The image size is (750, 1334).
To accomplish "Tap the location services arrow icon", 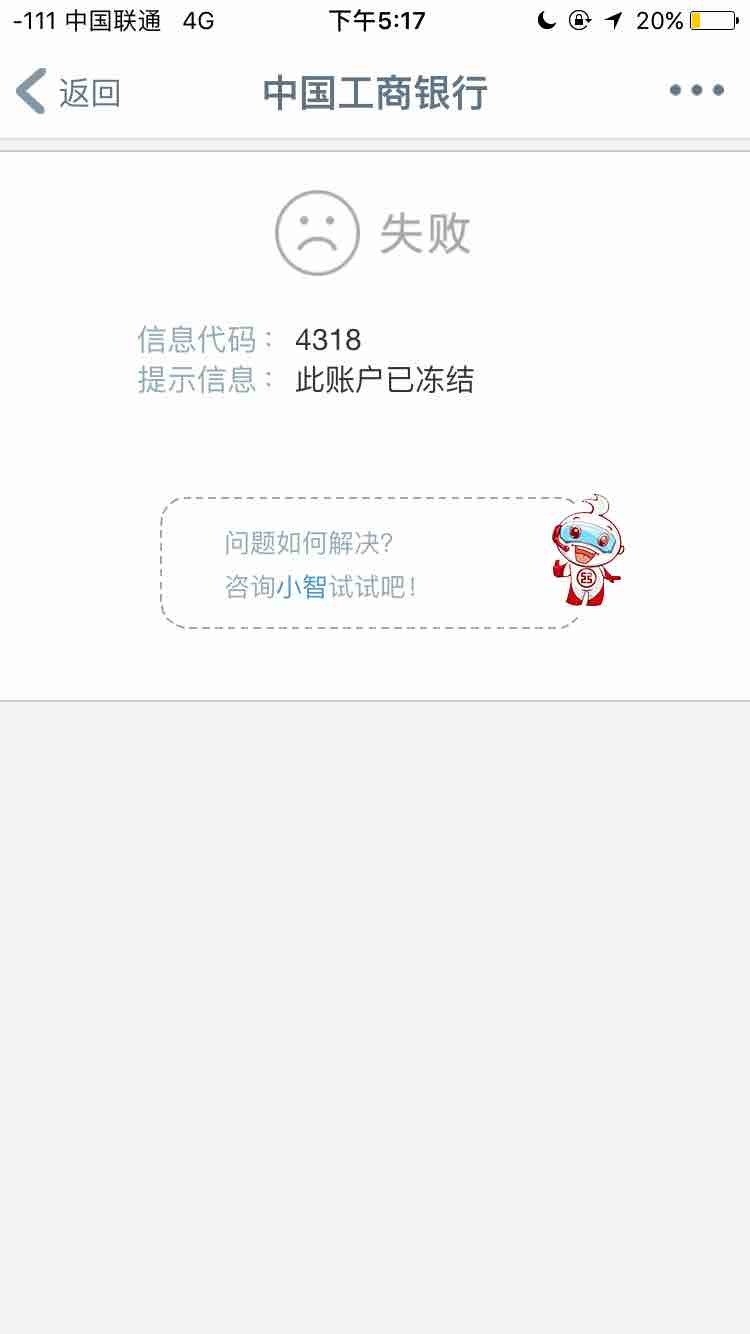I will tap(614, 19).
